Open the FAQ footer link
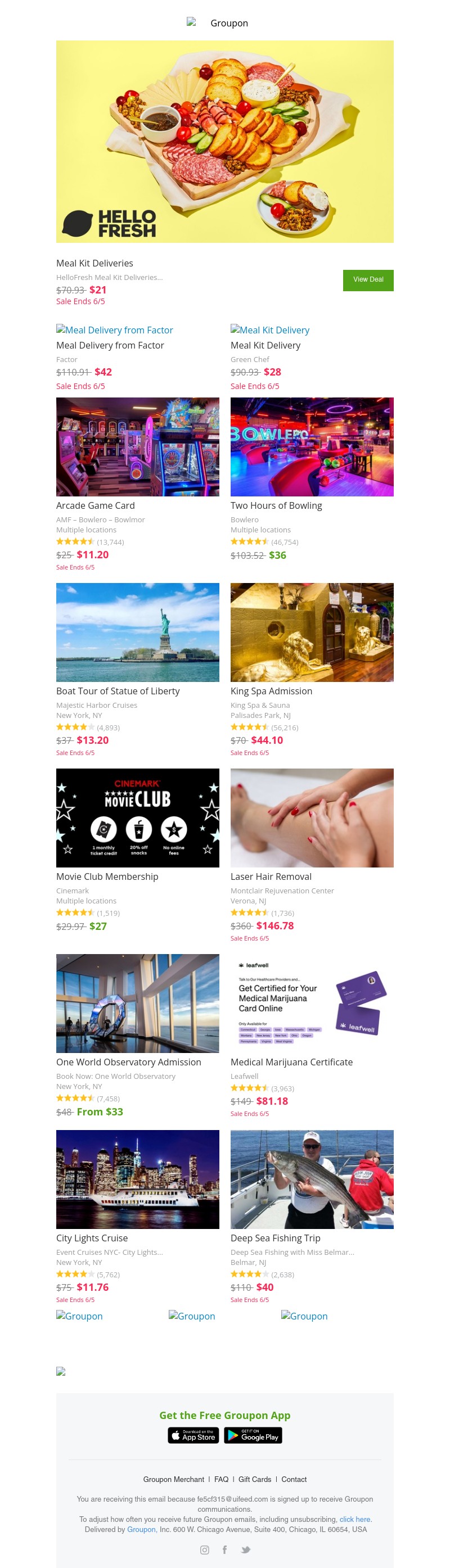The height and width of the screenshot is (1568, 450). click(221, 1479)
